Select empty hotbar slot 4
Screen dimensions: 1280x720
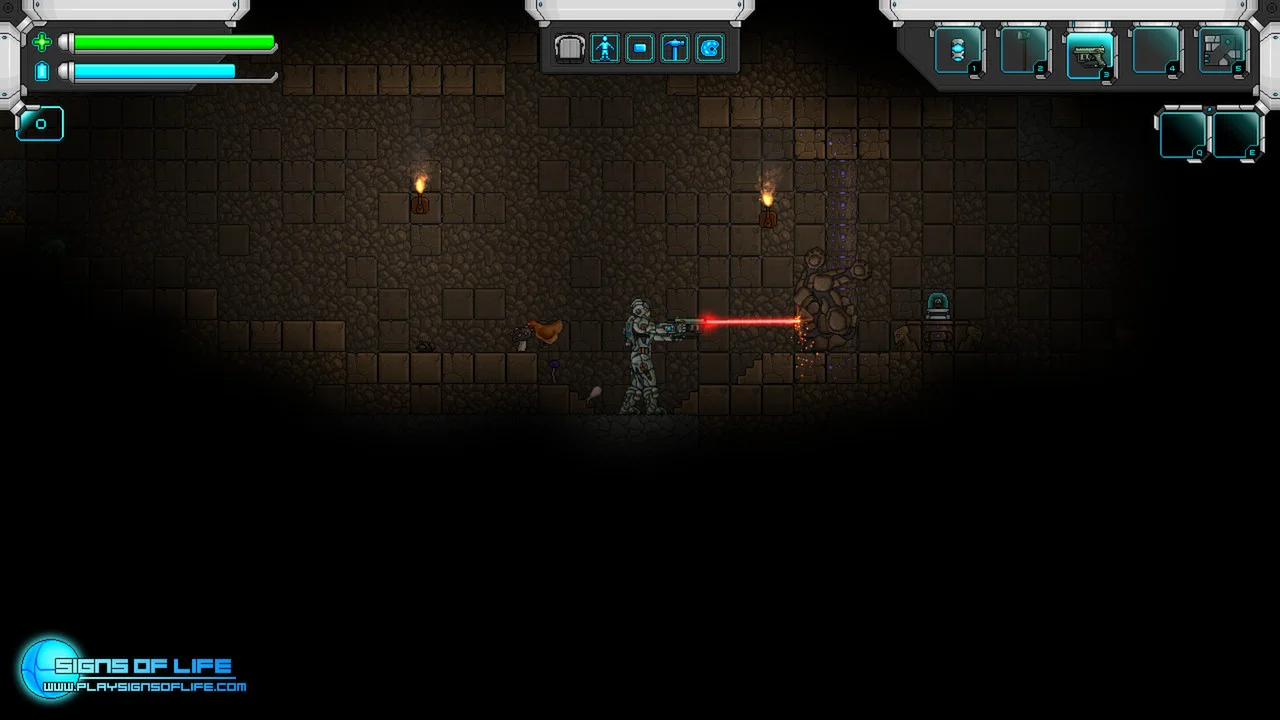1156,51
